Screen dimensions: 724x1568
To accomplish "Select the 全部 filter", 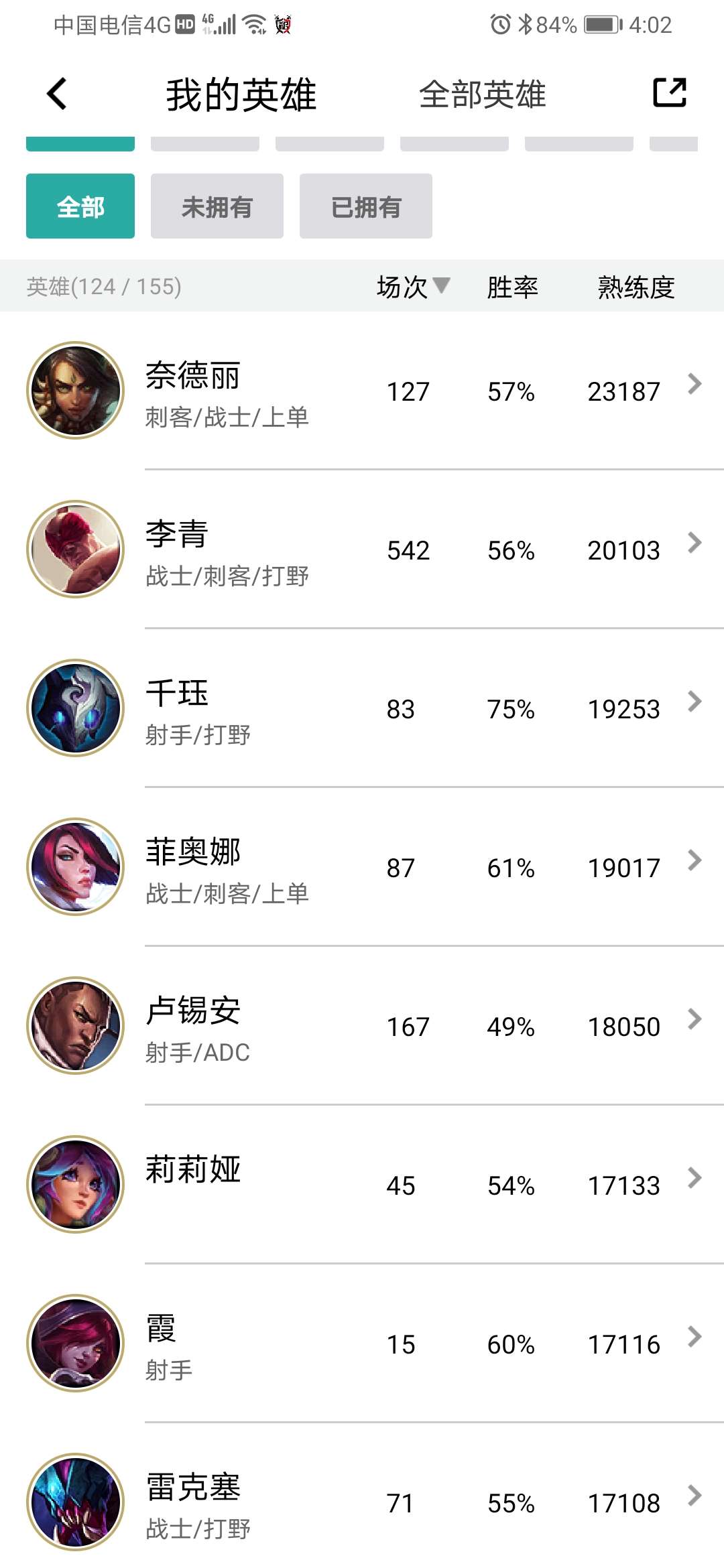I will coord(80,206).
